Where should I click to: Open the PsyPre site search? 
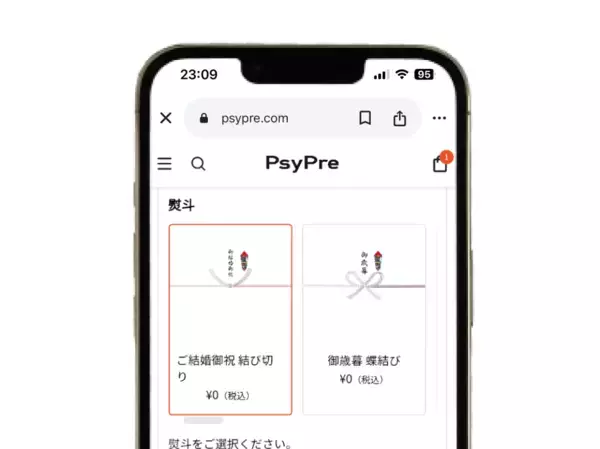[198, 164]
